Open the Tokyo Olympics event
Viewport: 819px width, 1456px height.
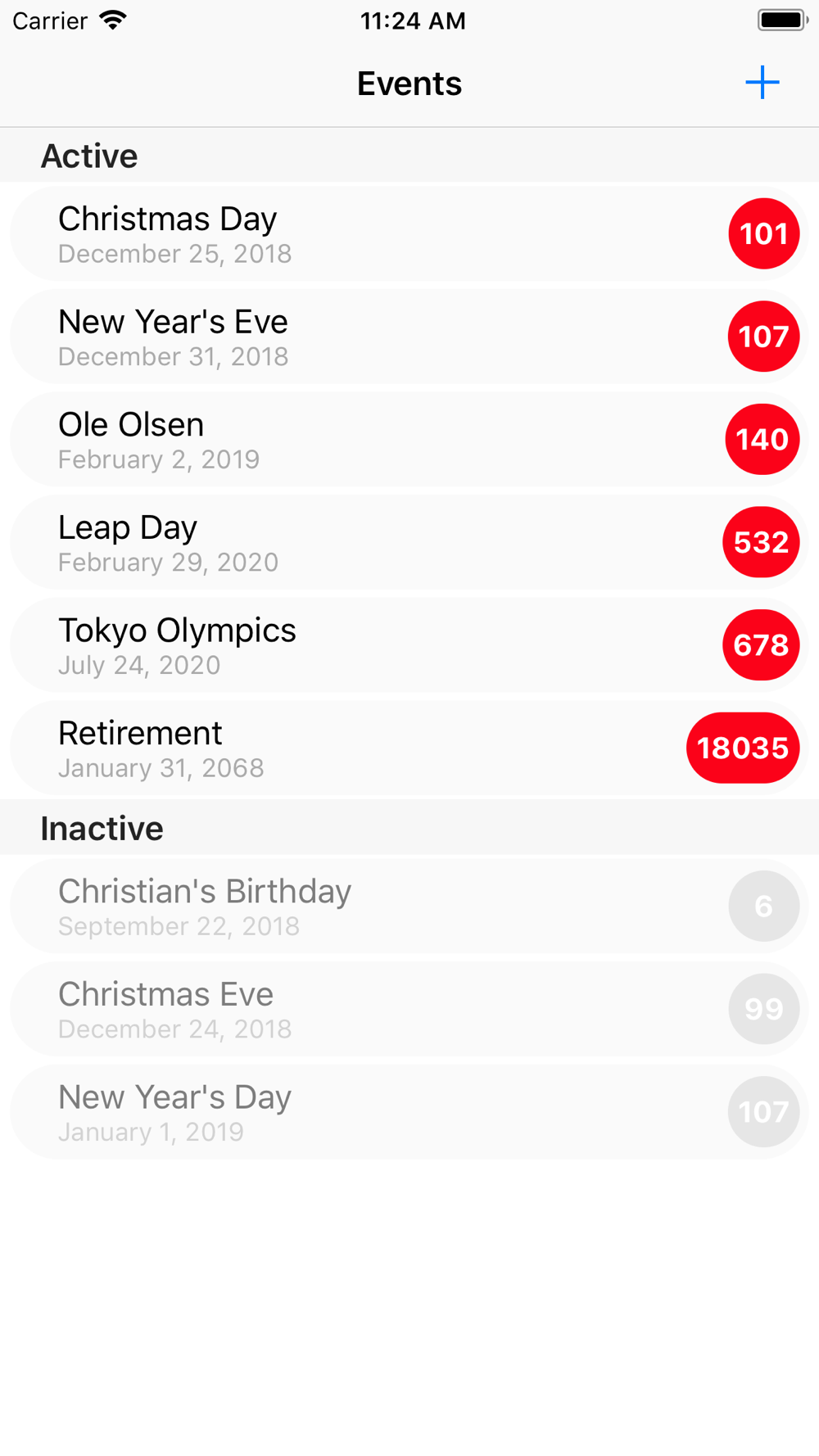(409, 644)
